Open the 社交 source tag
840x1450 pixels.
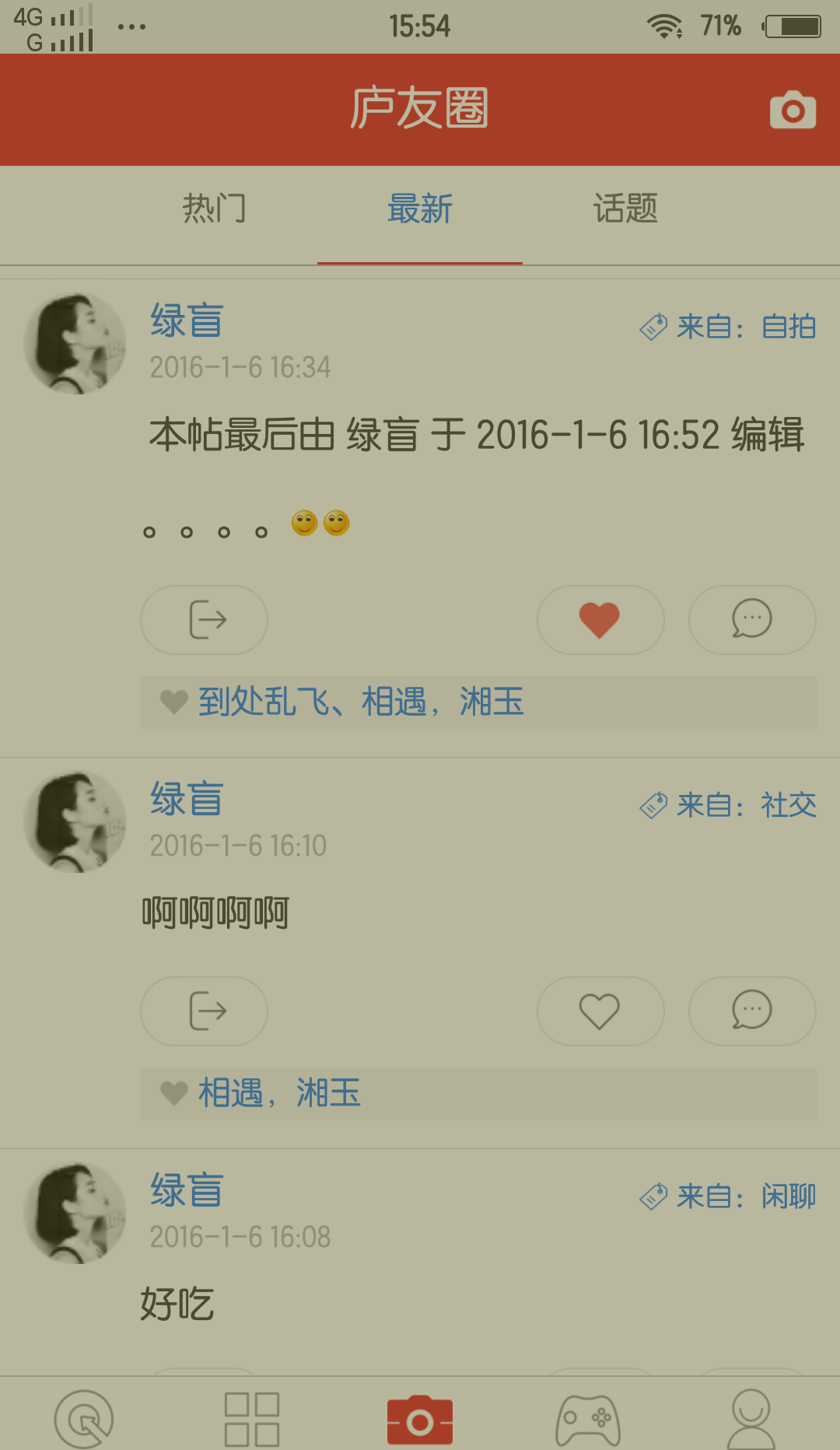click(x=788, y=805)
